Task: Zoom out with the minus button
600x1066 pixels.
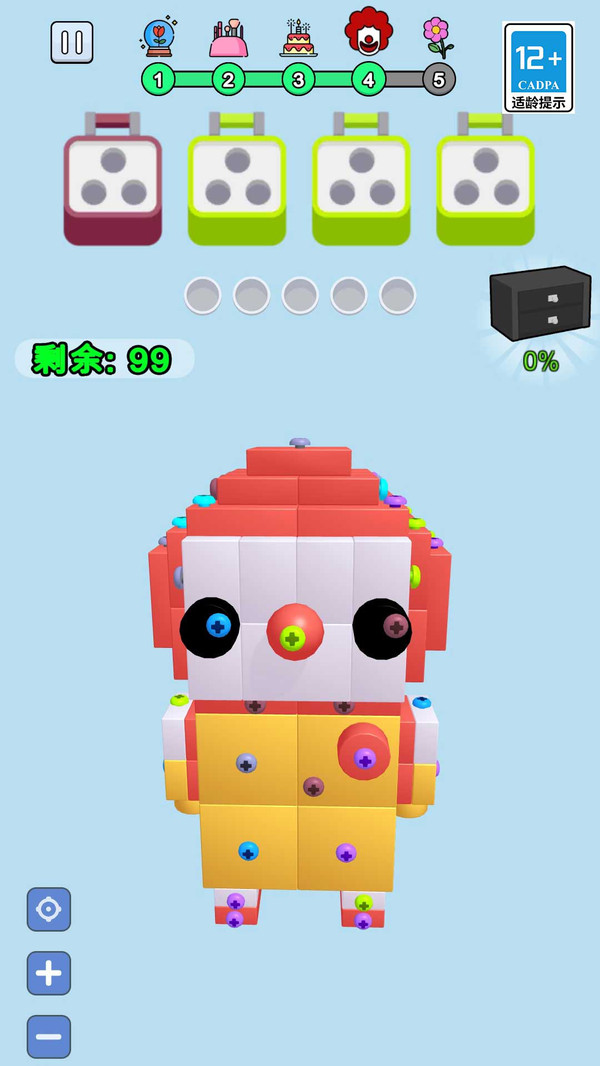Action: point(48,1037)
